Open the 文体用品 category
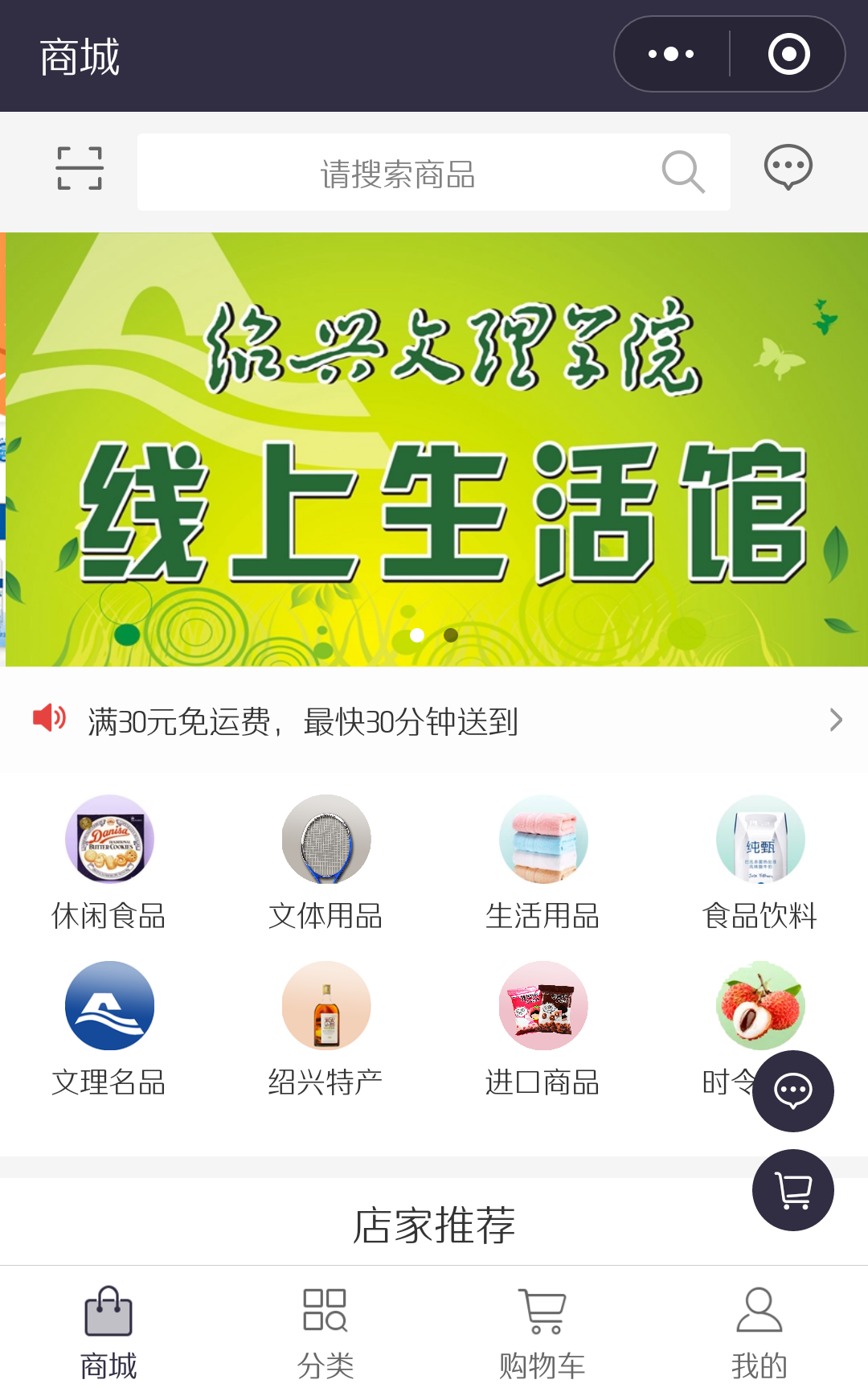Screen dimensions: 868x1392 click(325, 863)
